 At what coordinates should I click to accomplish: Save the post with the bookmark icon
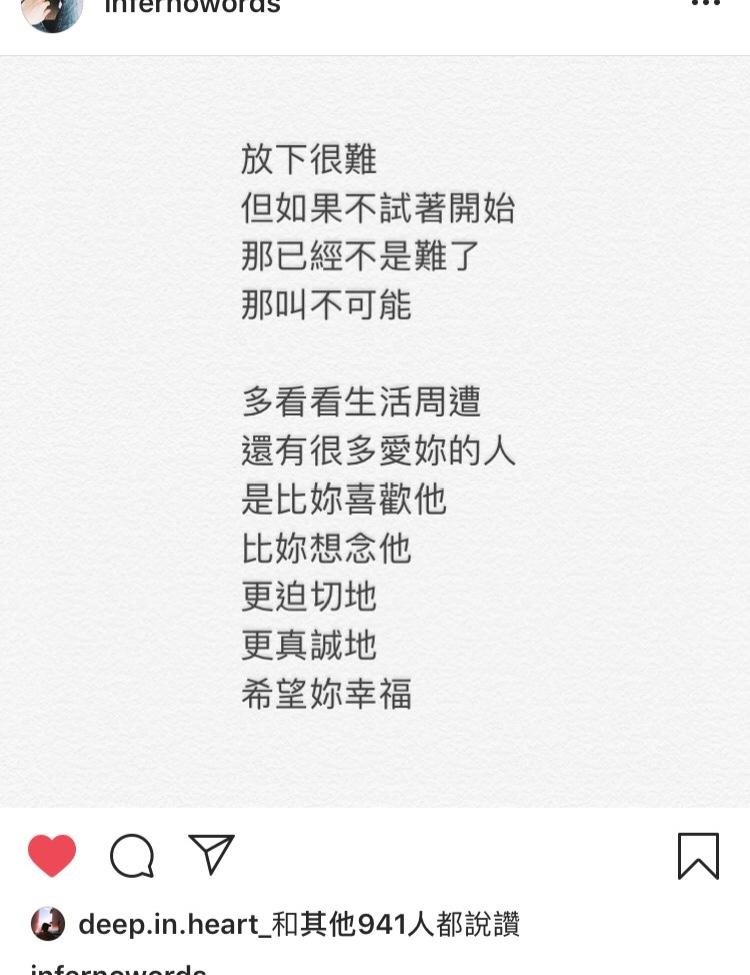698,856
